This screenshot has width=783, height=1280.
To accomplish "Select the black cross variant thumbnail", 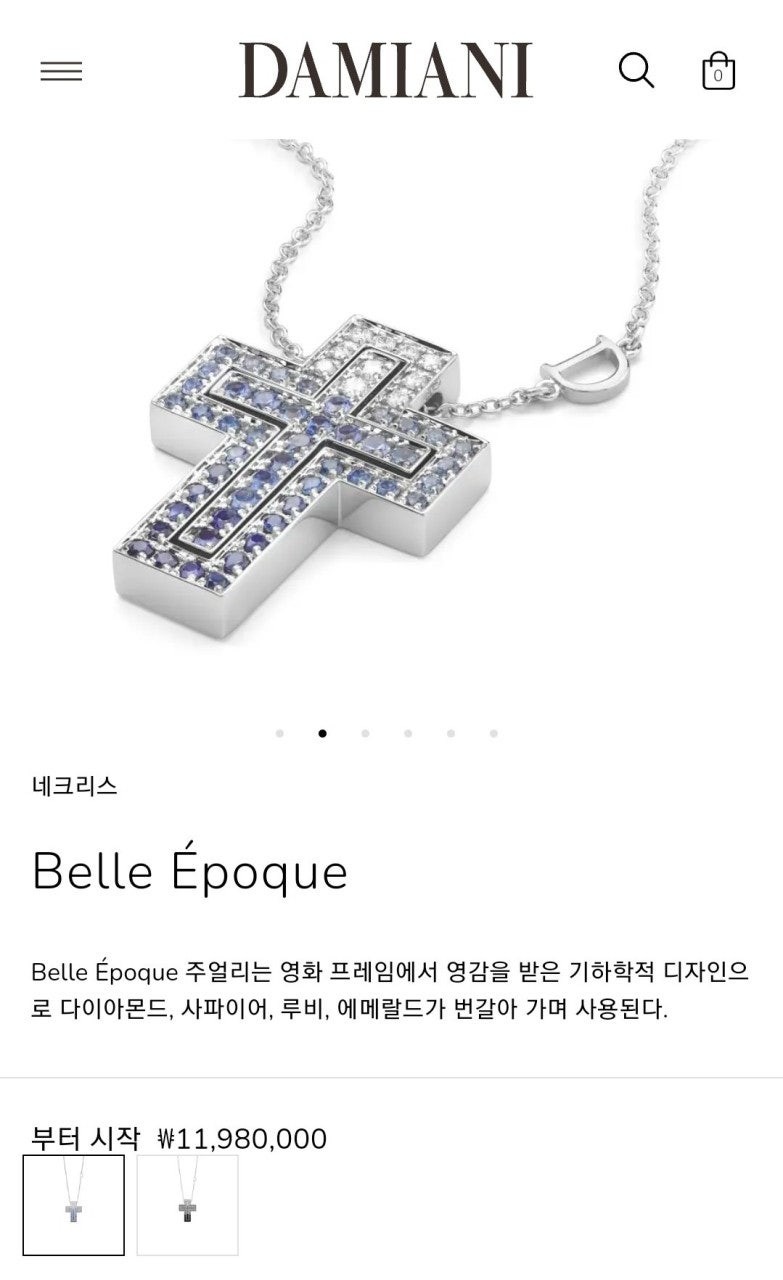I will 187,1205.
